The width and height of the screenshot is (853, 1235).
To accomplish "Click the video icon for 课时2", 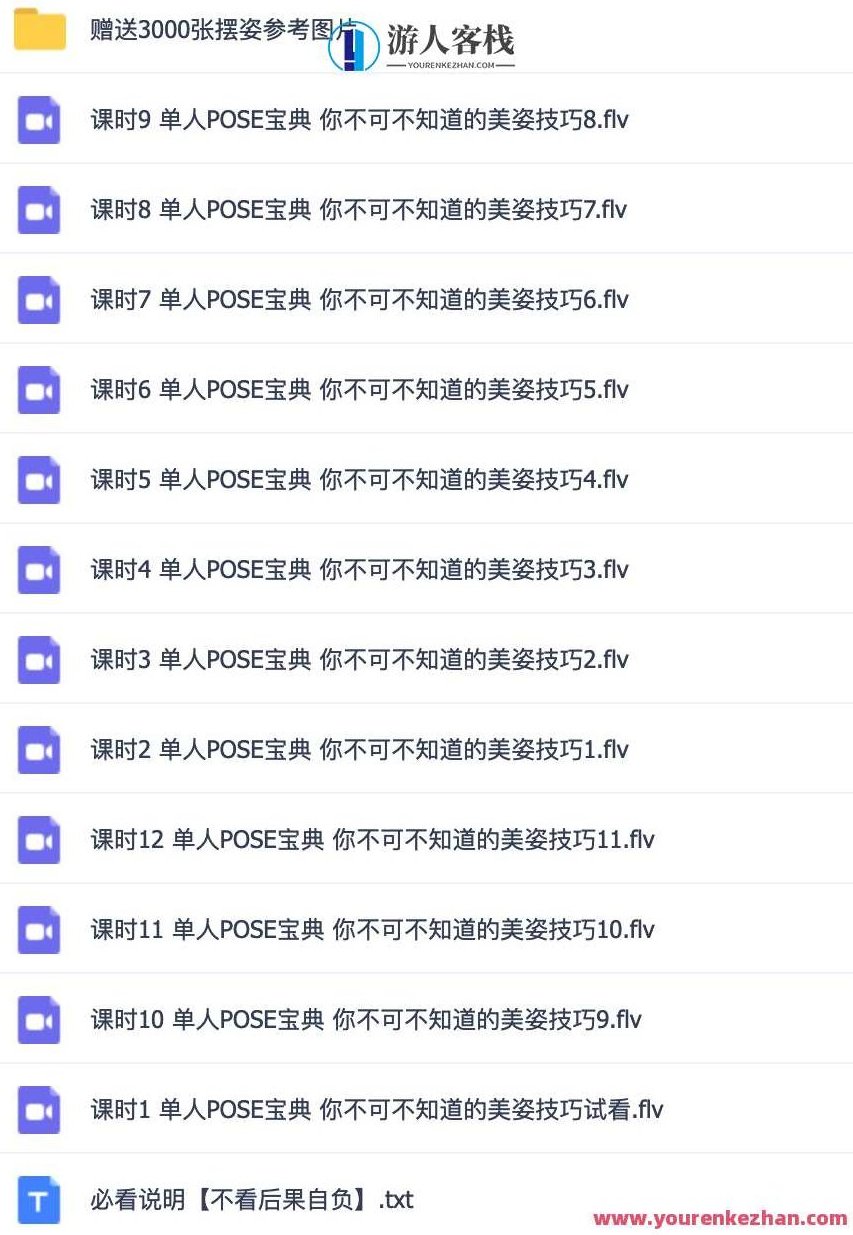I will pyautogui.click(x=38, y=749).
